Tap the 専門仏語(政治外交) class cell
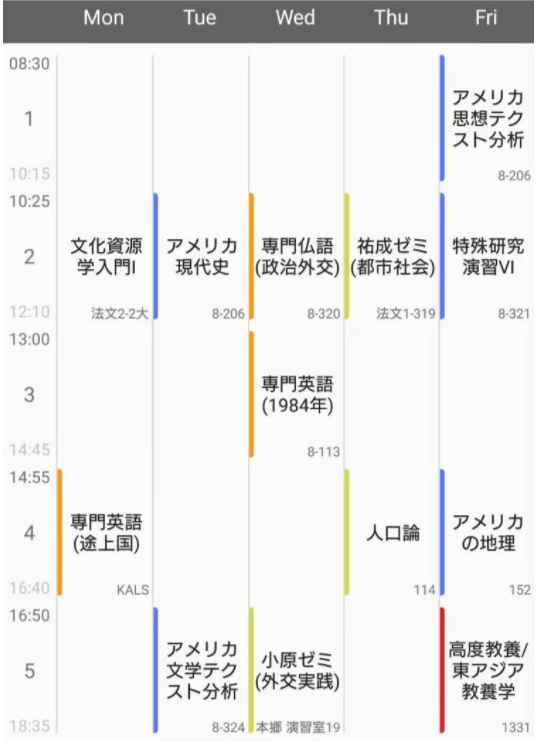The height and width of the screenshot is (752, 552). [x=296, y=256]
